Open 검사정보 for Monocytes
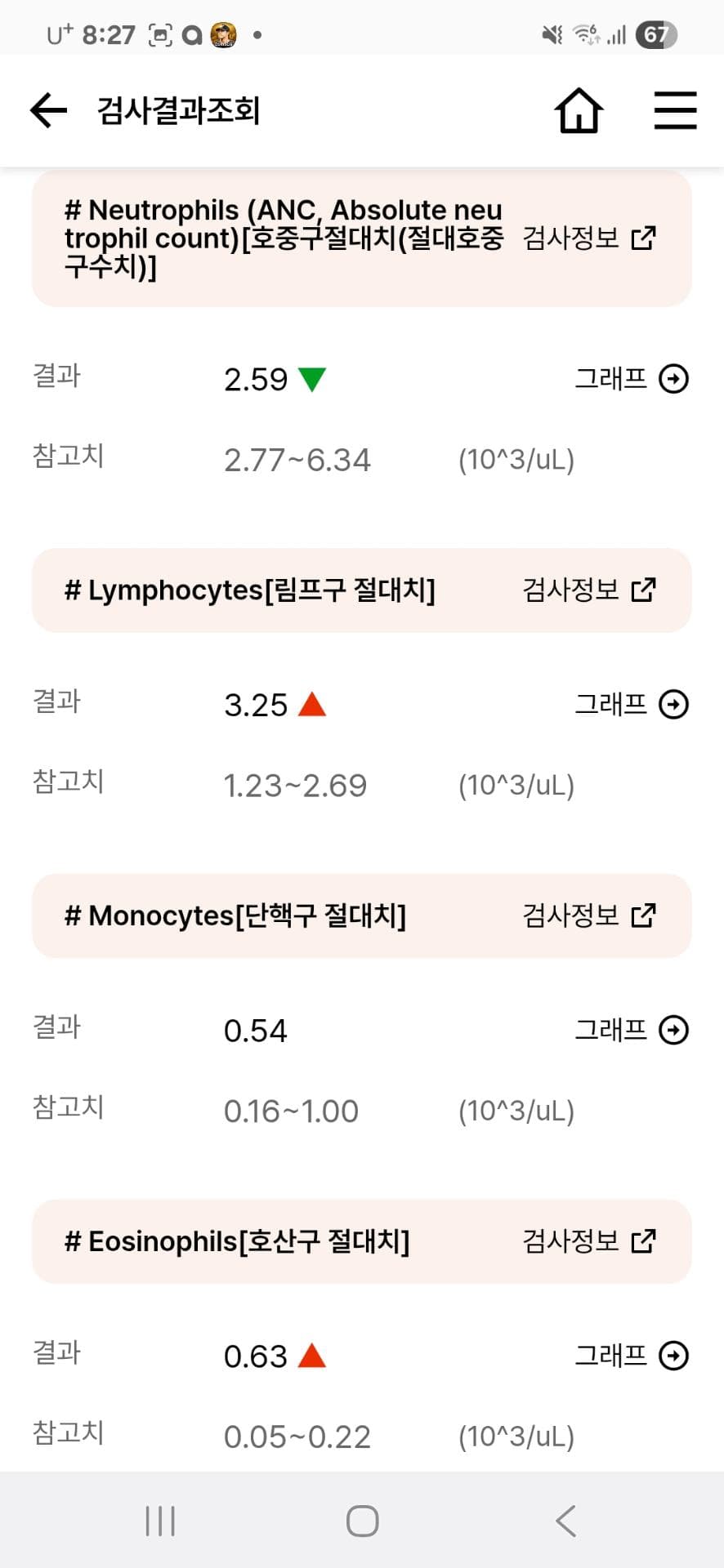This screenshot has height=1568, width=724. (x=589, y=915)
